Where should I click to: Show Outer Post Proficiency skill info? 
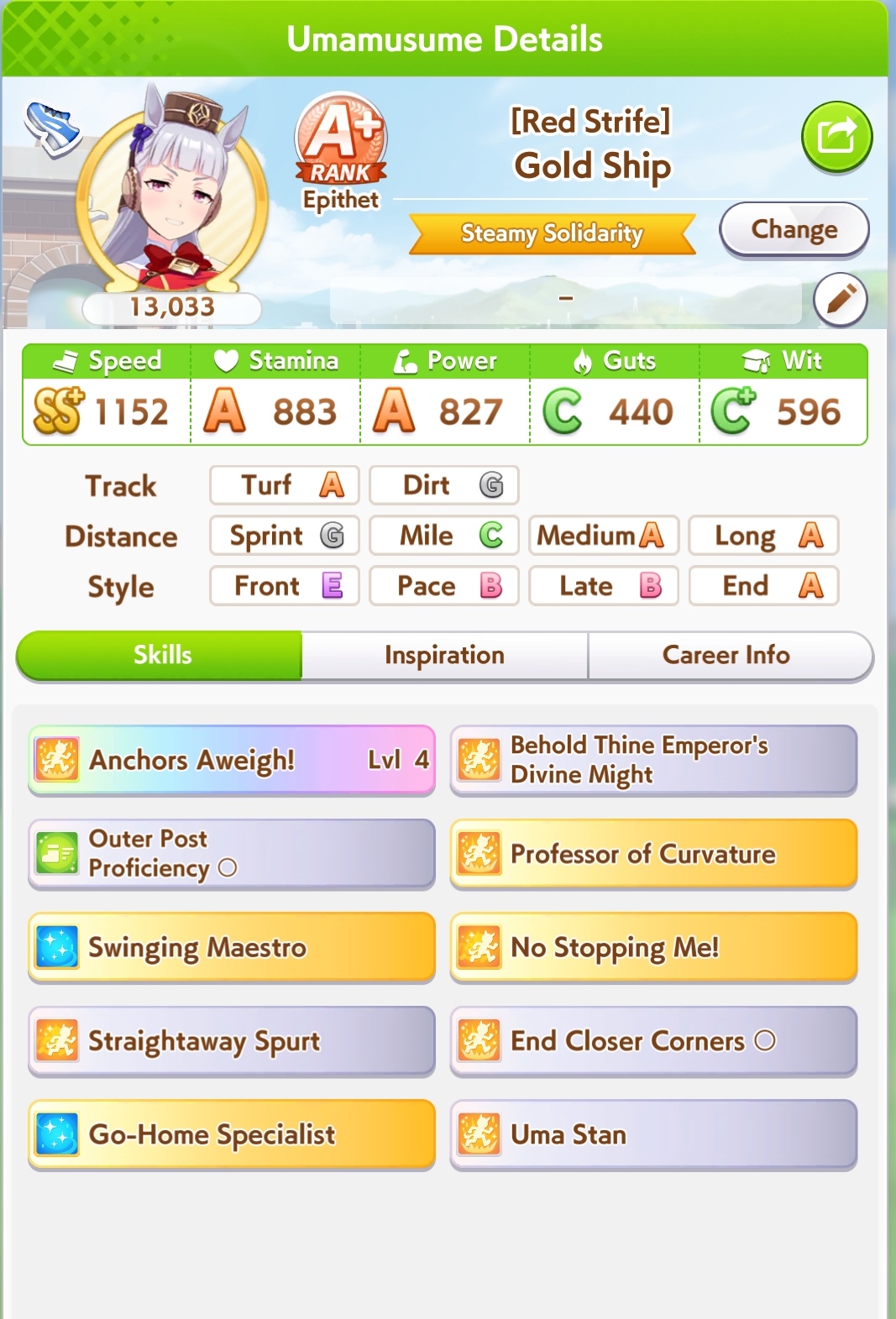232,853
